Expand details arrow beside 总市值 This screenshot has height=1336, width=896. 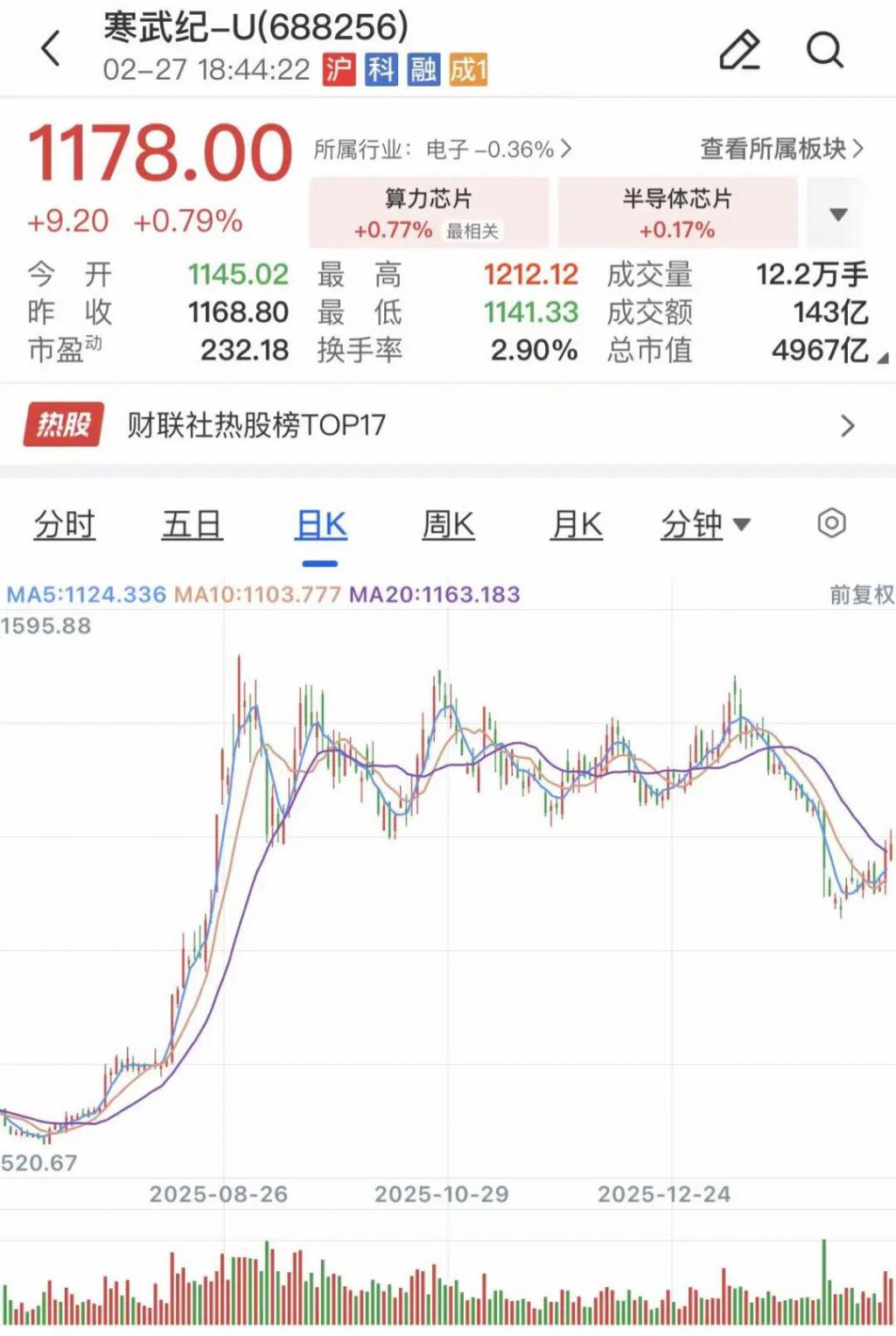(x=882, y=358)
